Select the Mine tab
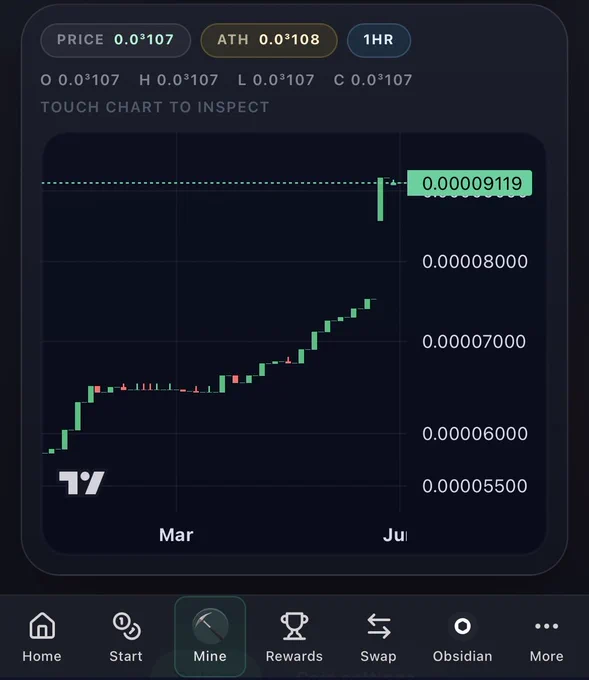The width and height of the screenshot is (589, 680). [x=210, y=637]
